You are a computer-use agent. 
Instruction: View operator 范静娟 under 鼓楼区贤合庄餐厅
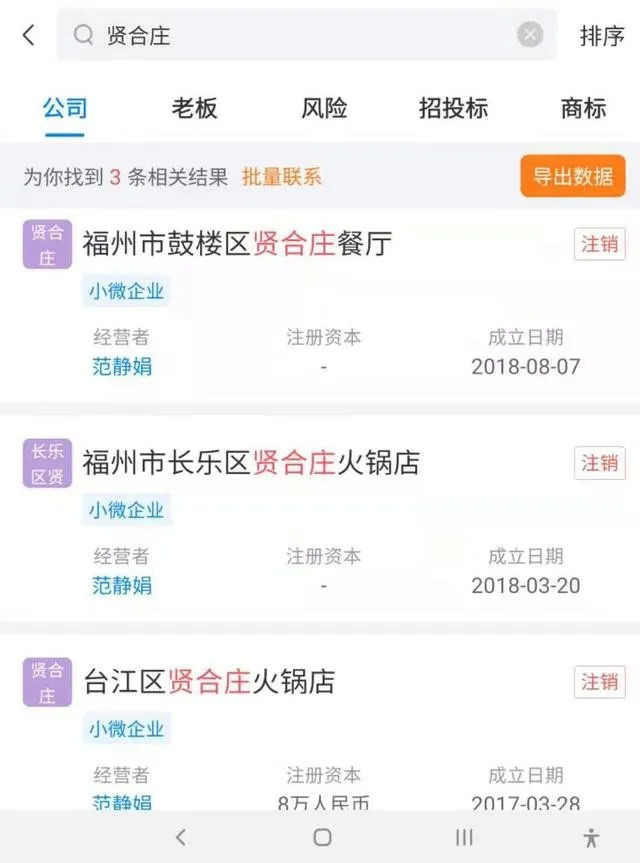[122, 366]
